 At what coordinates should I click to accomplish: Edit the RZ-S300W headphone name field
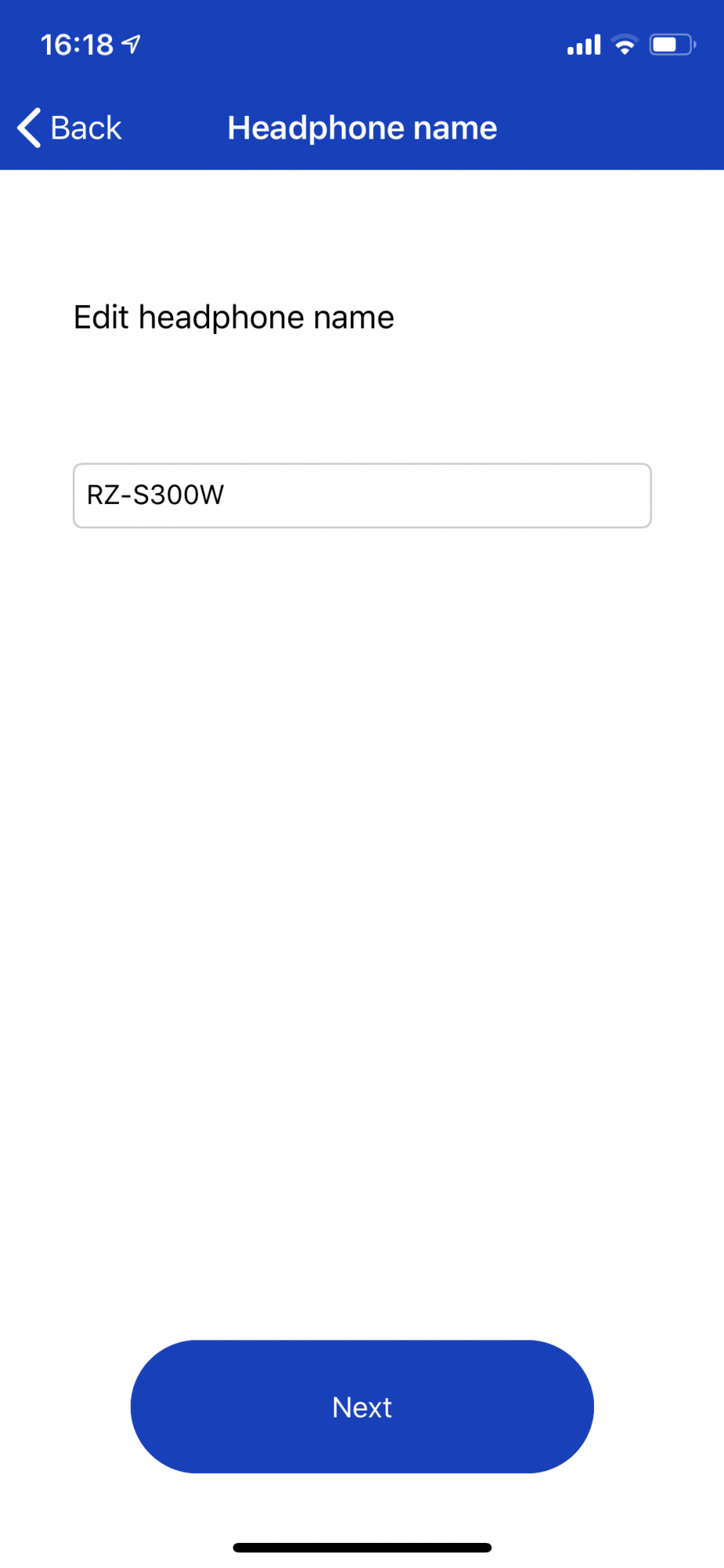[361, 495]
